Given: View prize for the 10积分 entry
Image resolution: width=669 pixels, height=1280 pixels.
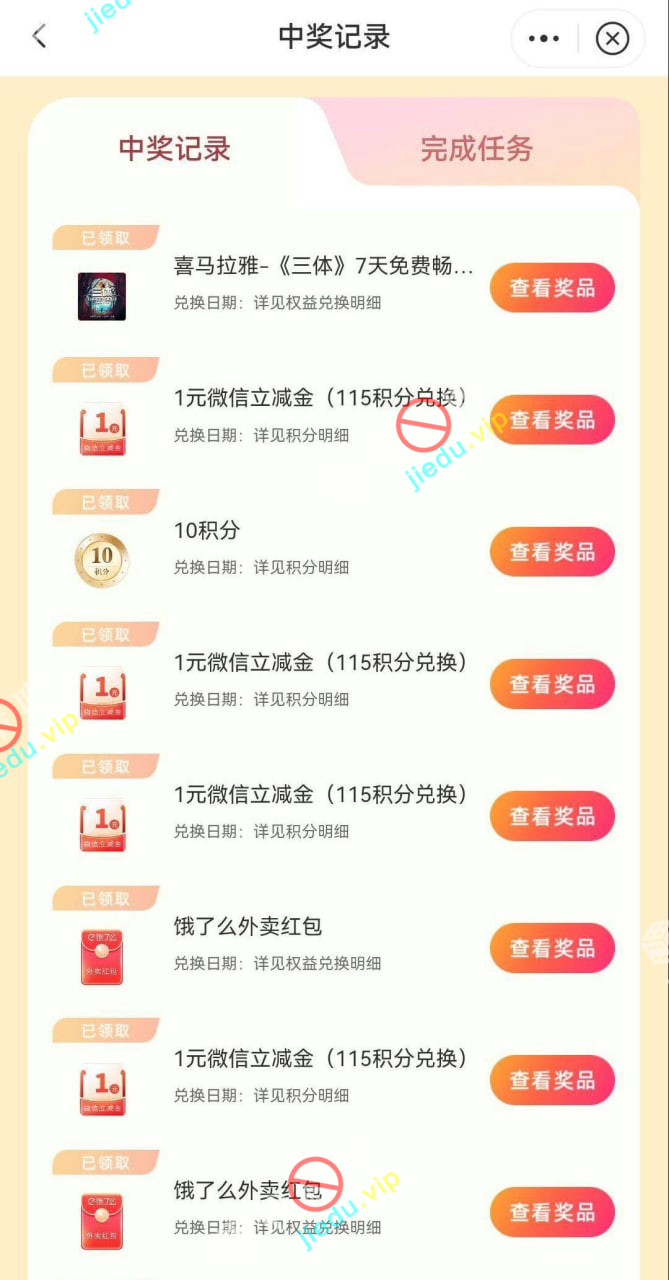Looking at the screenshot, I should [x=552, y=552].
